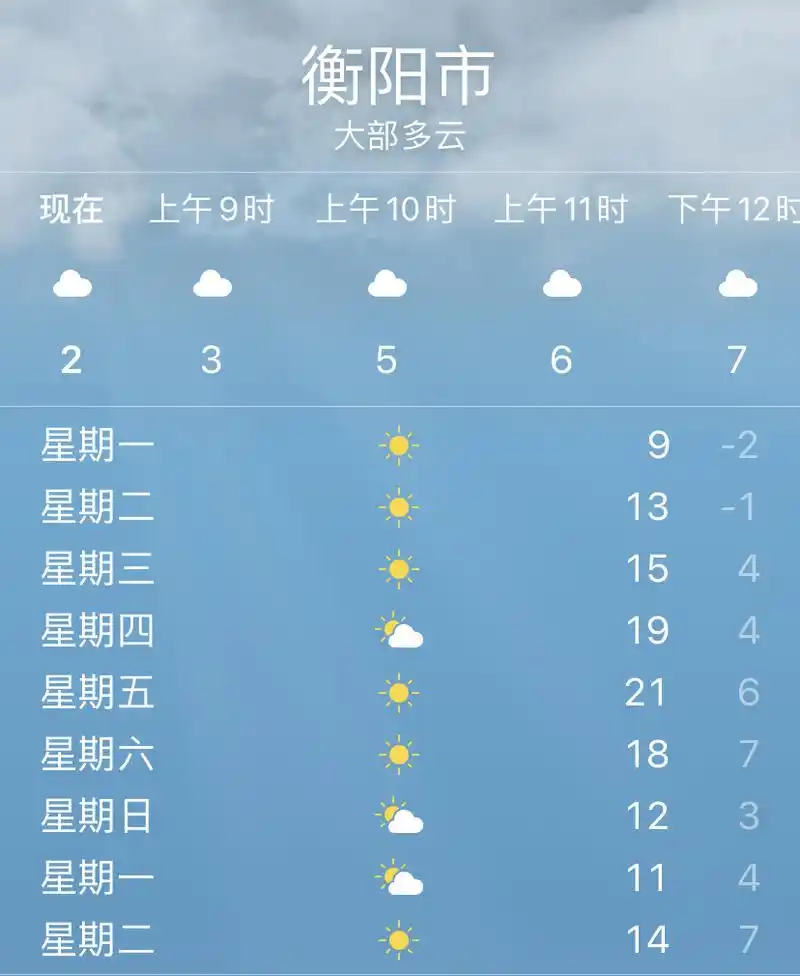Image resolution: width=800 pixels, height=976 pixels.
Task: Expand the 星期五 forecast details
Action: coord(400,692)
